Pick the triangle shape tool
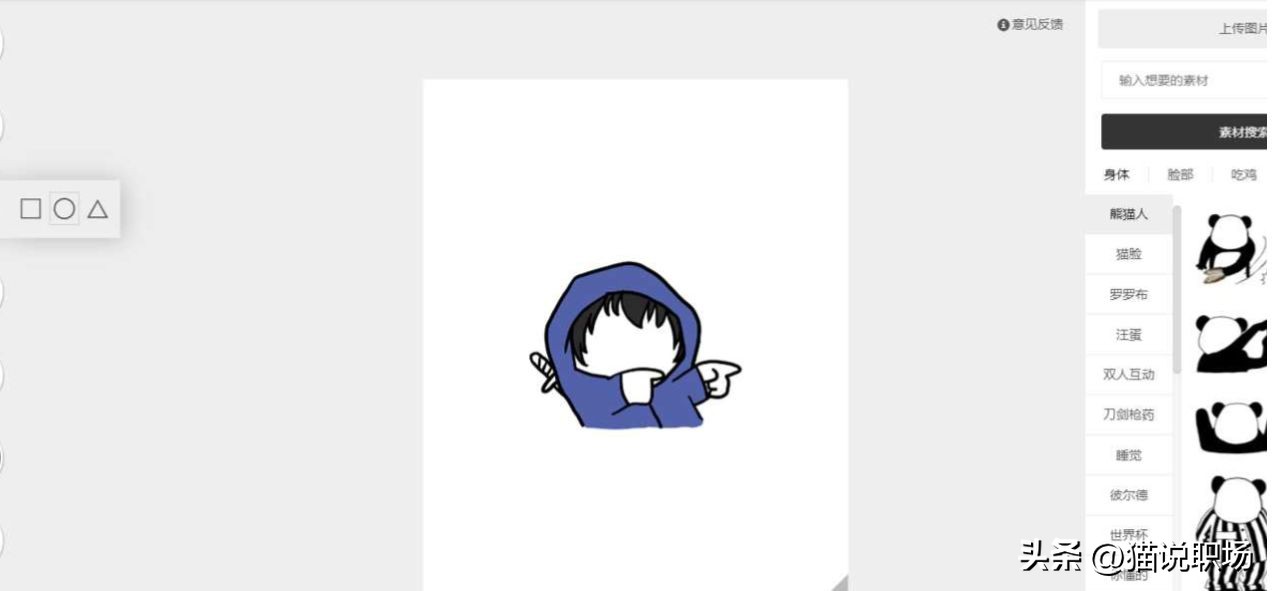1272x591 pixels. [x=97, y=209]
